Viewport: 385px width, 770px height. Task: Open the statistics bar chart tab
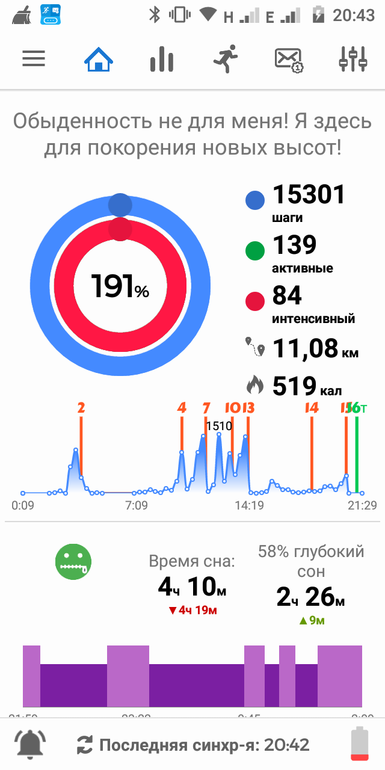pyautogui.click(x=162, y=59)
